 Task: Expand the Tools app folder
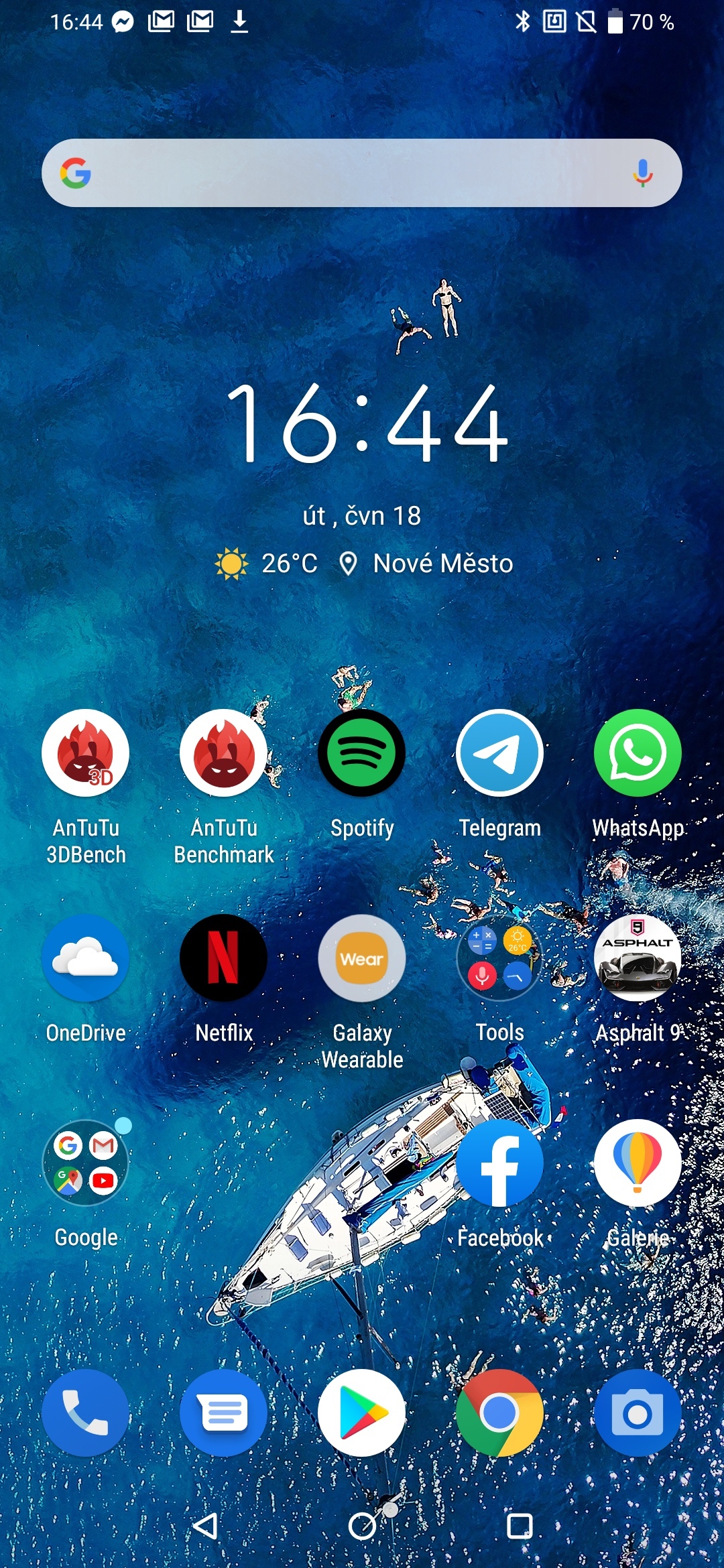point(499,958)
